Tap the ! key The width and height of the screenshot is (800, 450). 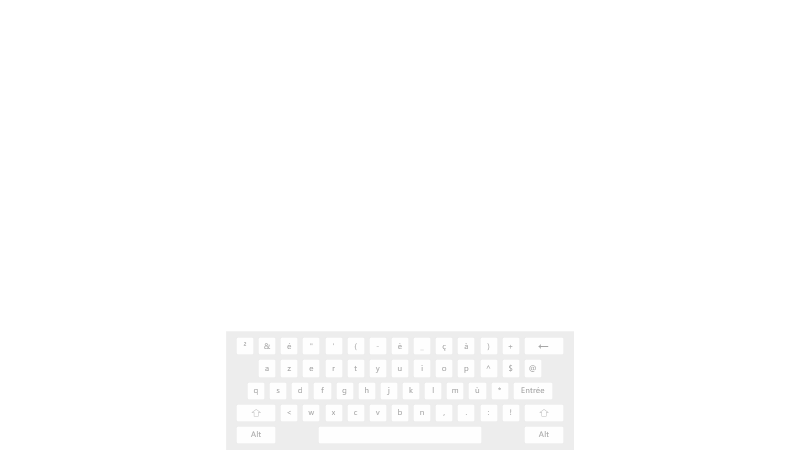coord(510,413)
